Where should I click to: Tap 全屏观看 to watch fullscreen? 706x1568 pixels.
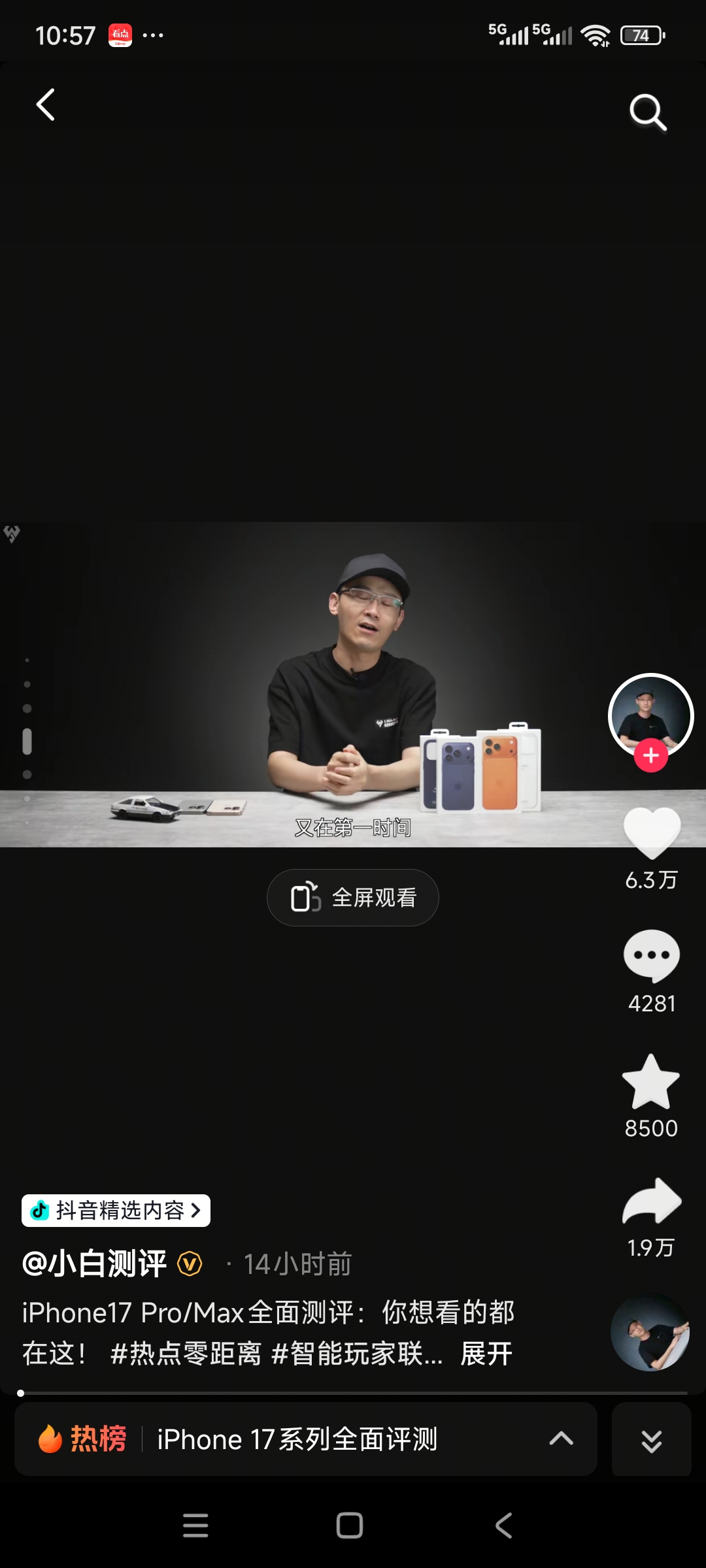(353, 897)
